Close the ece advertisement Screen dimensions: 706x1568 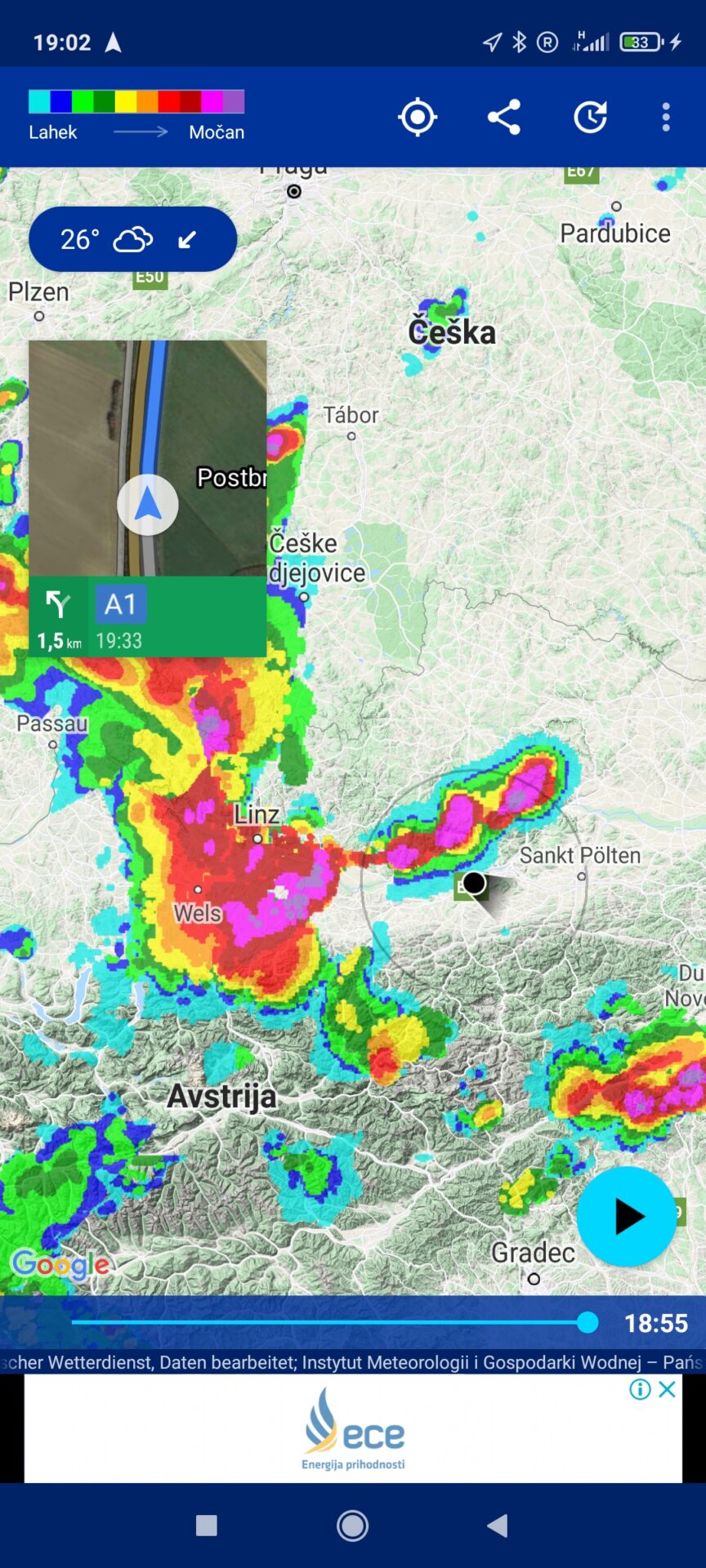(668, 1389)
